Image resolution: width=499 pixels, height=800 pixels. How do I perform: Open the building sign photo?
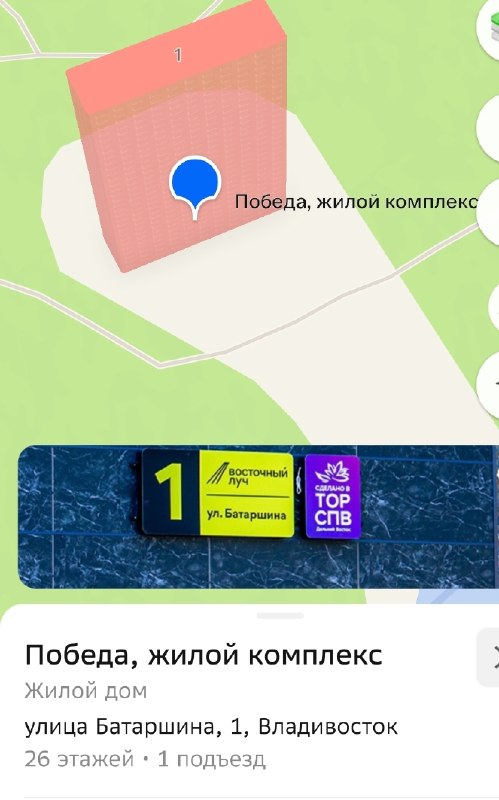pyautogui.click(x=256, y=517)
